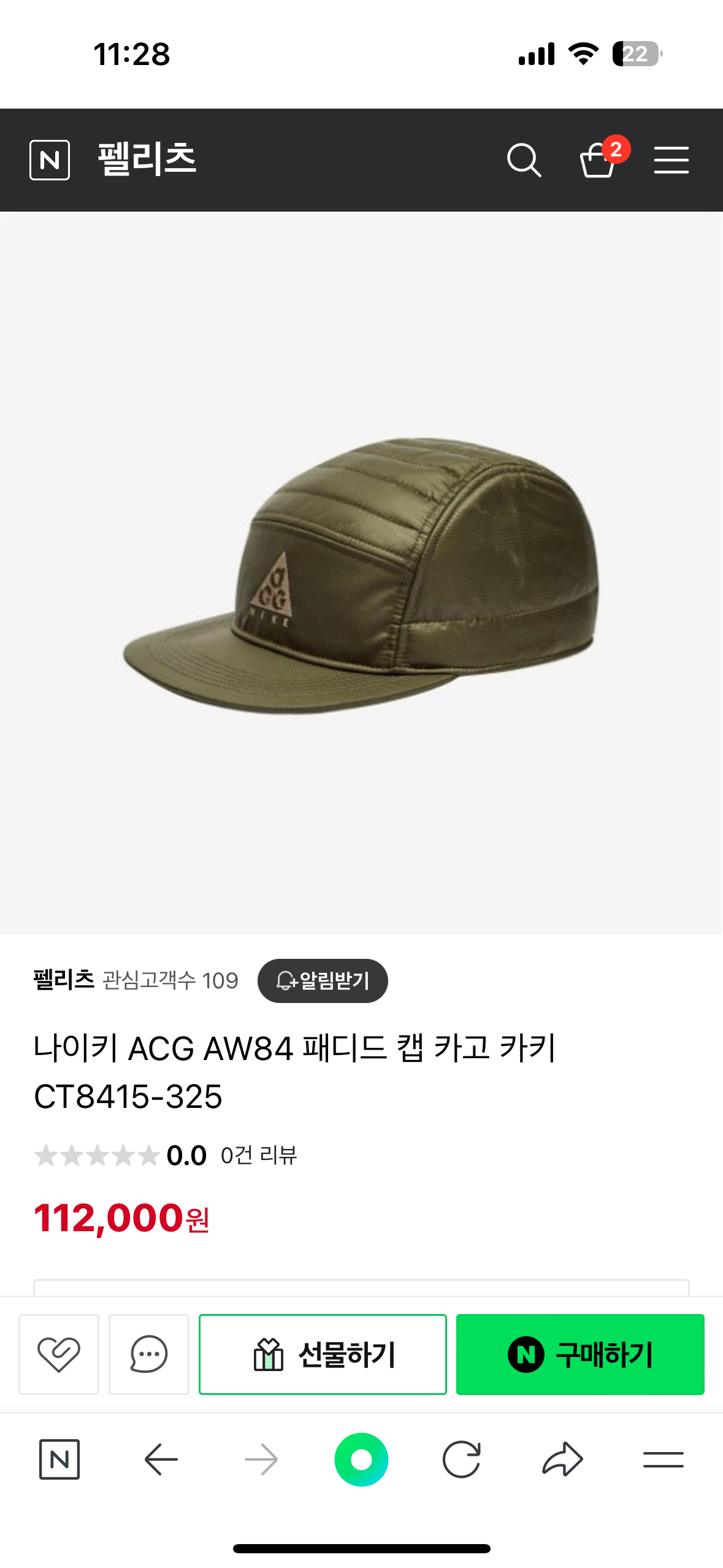Go to Naver app home in bottom bar
The image size is (723, 1568).
click(x=59, y=1459)
